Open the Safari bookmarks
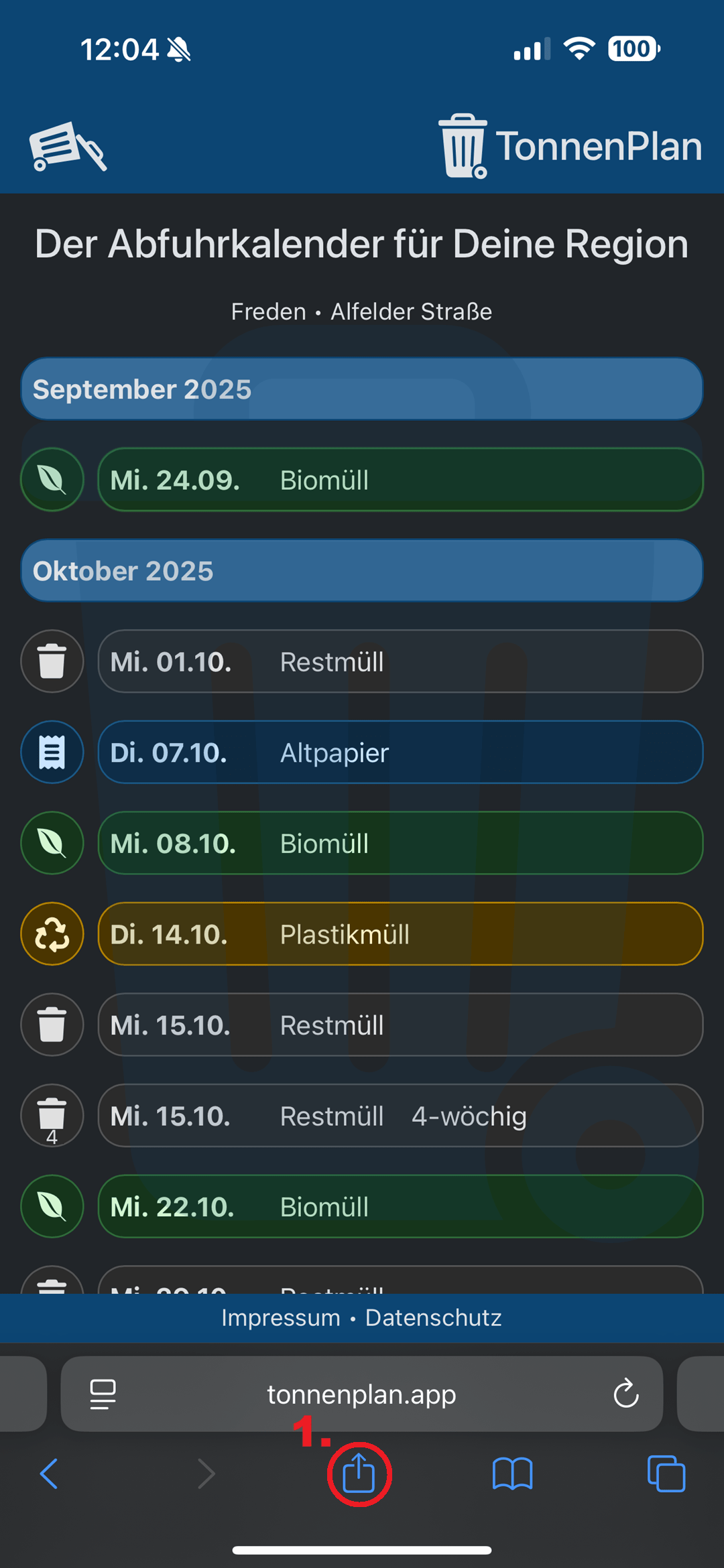The width and height of the screenshot is (724, 1568). pyautogui.click(x=512, y=1474)
